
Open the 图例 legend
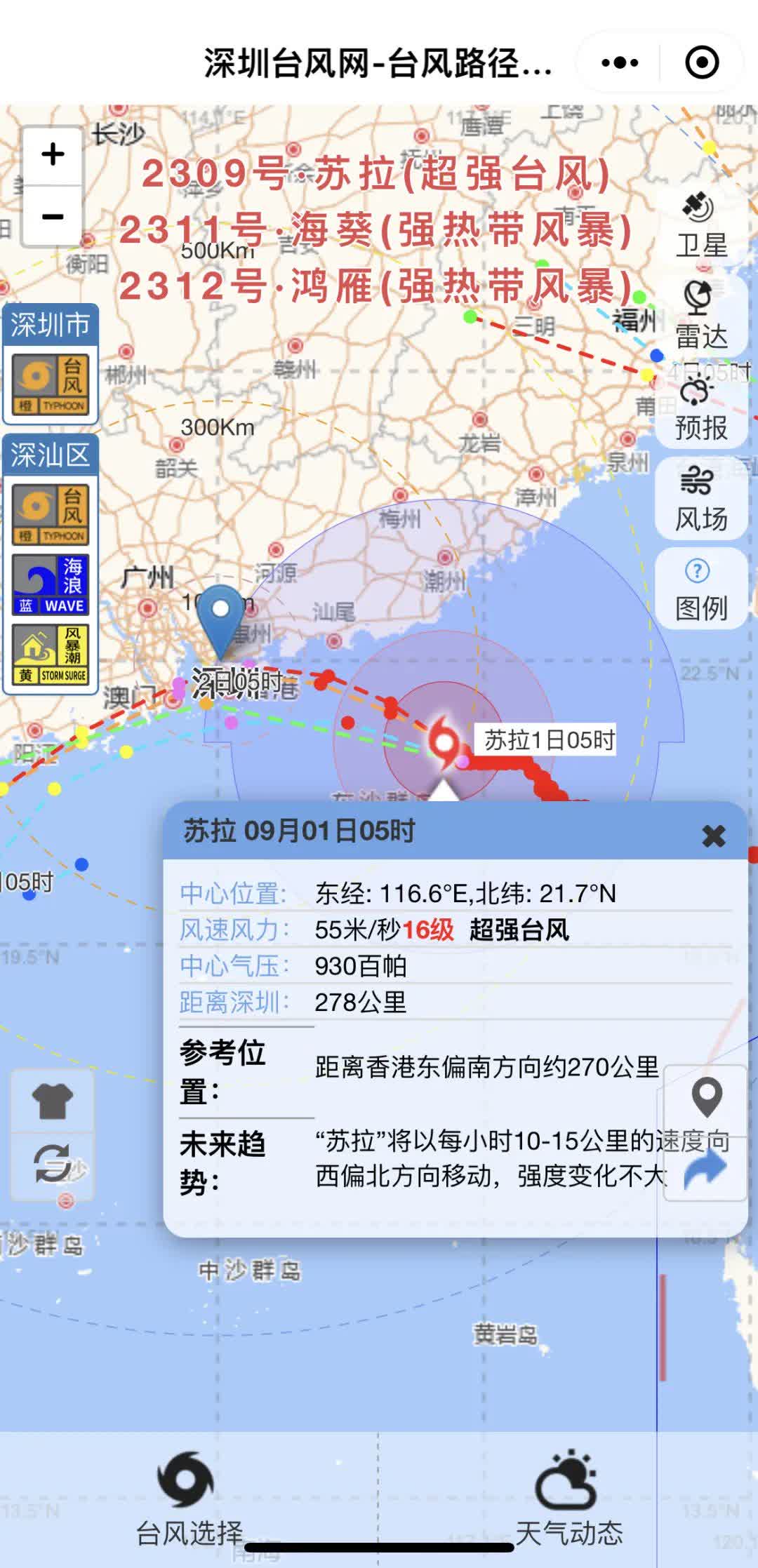[x=700, y=588]
